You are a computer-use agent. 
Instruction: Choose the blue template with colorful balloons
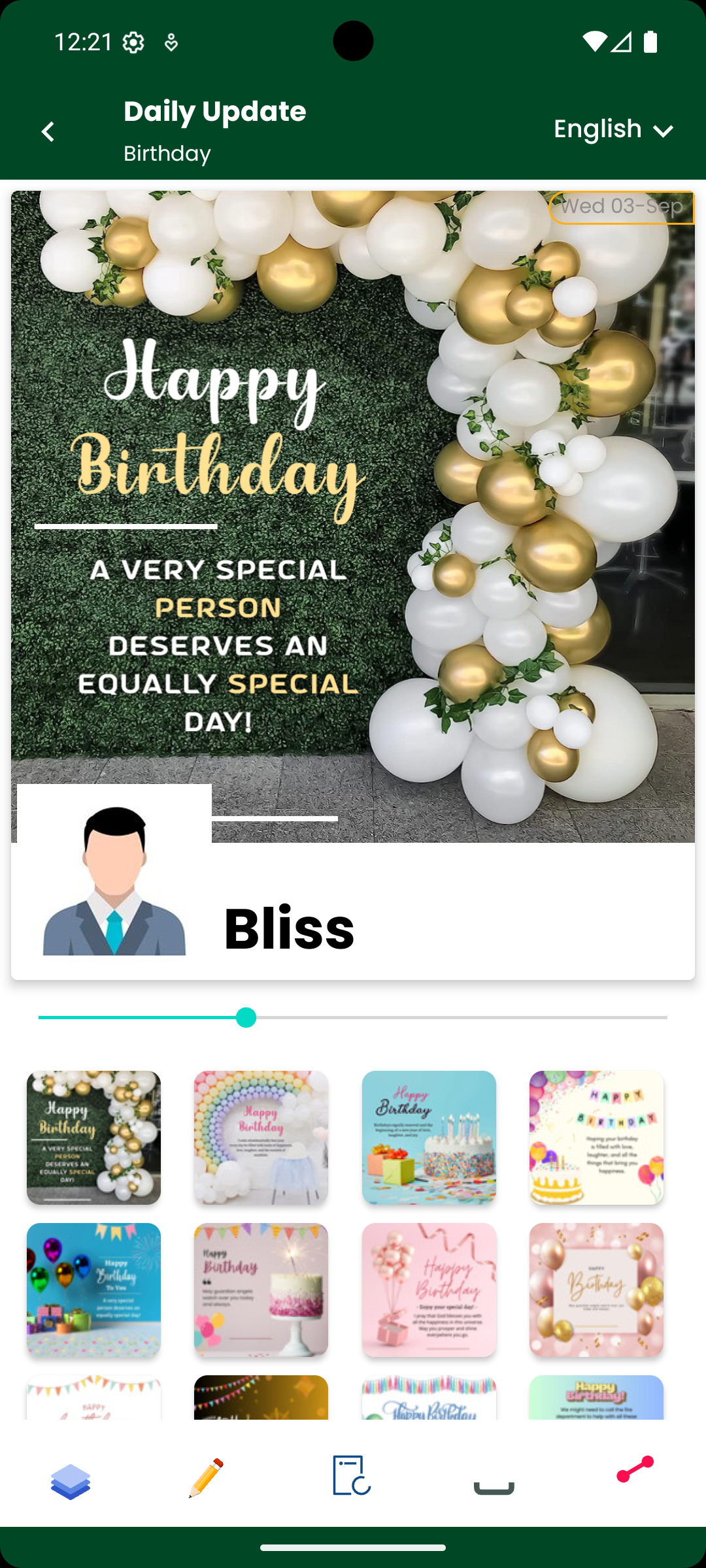click(93, 1290)
